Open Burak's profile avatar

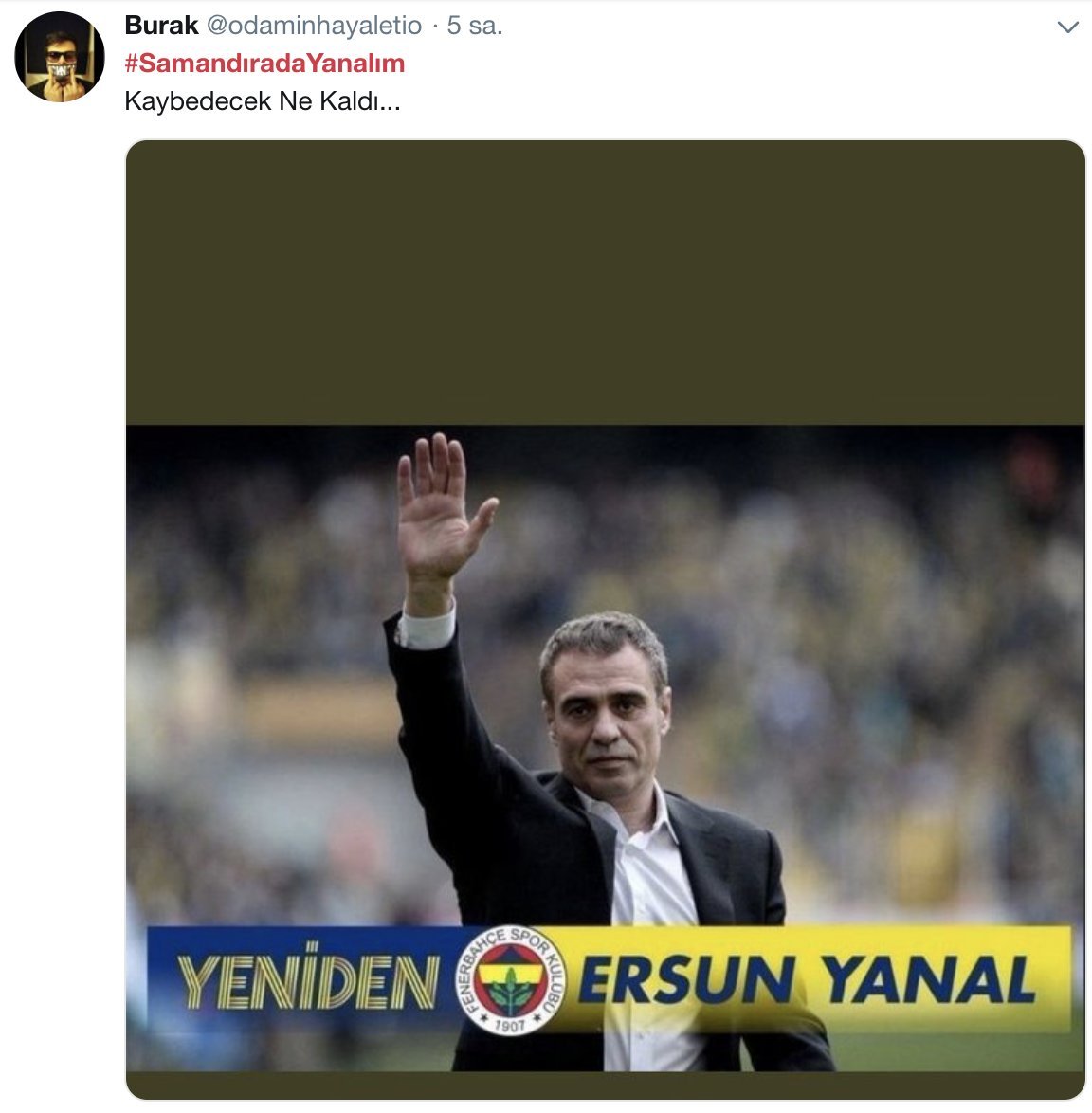(x=59, y=57)
